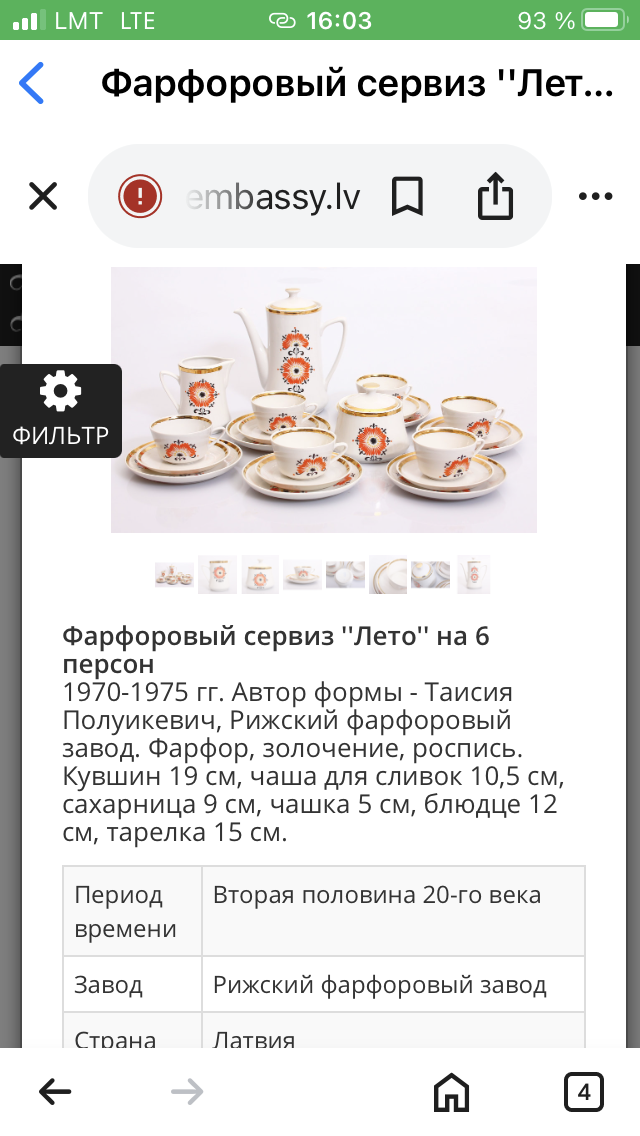The width and height of the screenshot is (640, 1136).
Task: View the fourth gallery thumbnail of cup
Action: 302,575
